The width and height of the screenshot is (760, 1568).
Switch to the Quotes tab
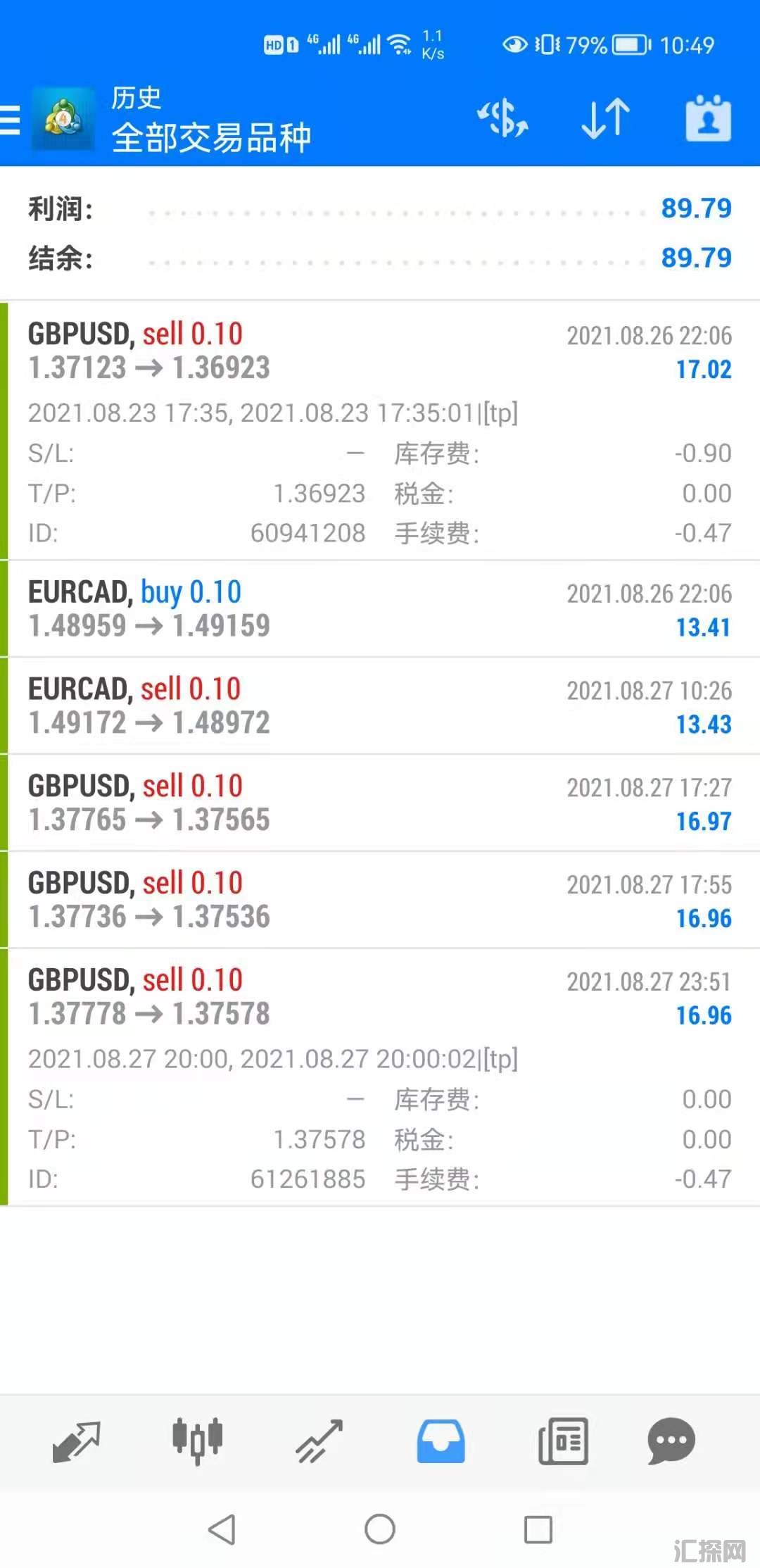coord(76,1441)
